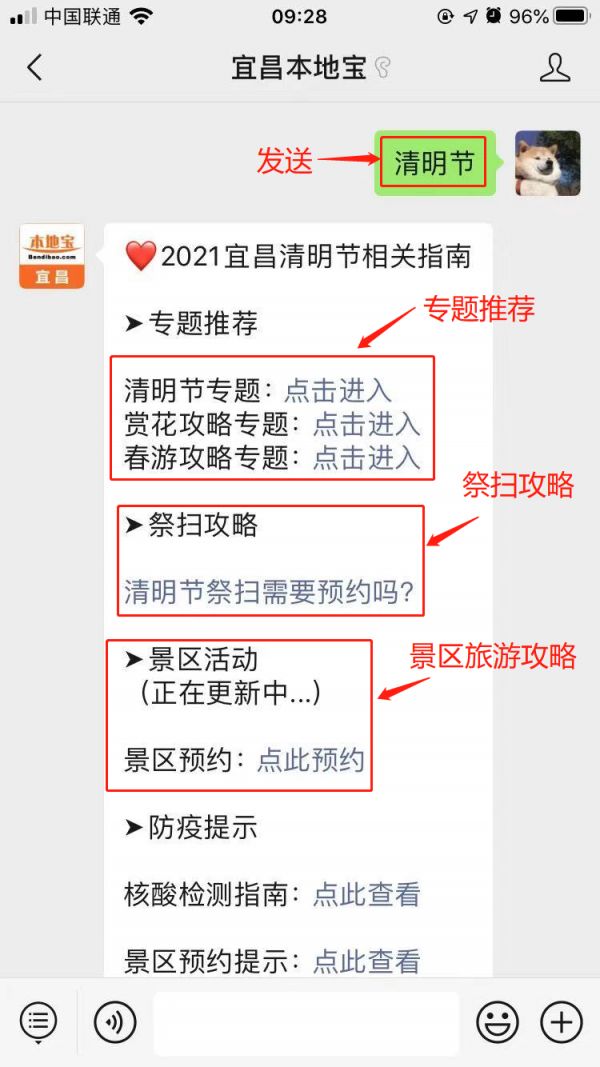
Task: View 核酸检测指南 点此查看 link
Action: click(366, 894)
